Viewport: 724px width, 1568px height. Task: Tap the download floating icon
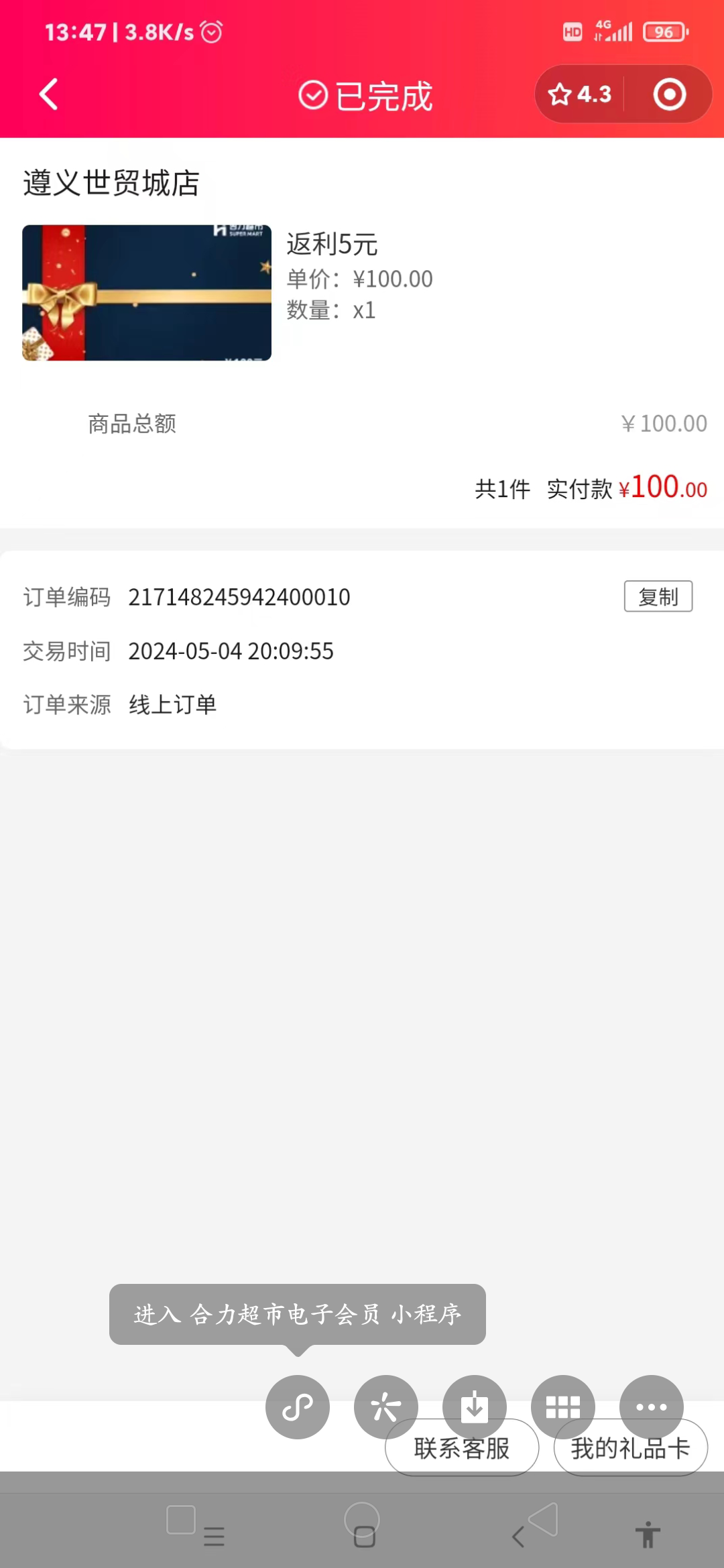tap(474, 1405)
